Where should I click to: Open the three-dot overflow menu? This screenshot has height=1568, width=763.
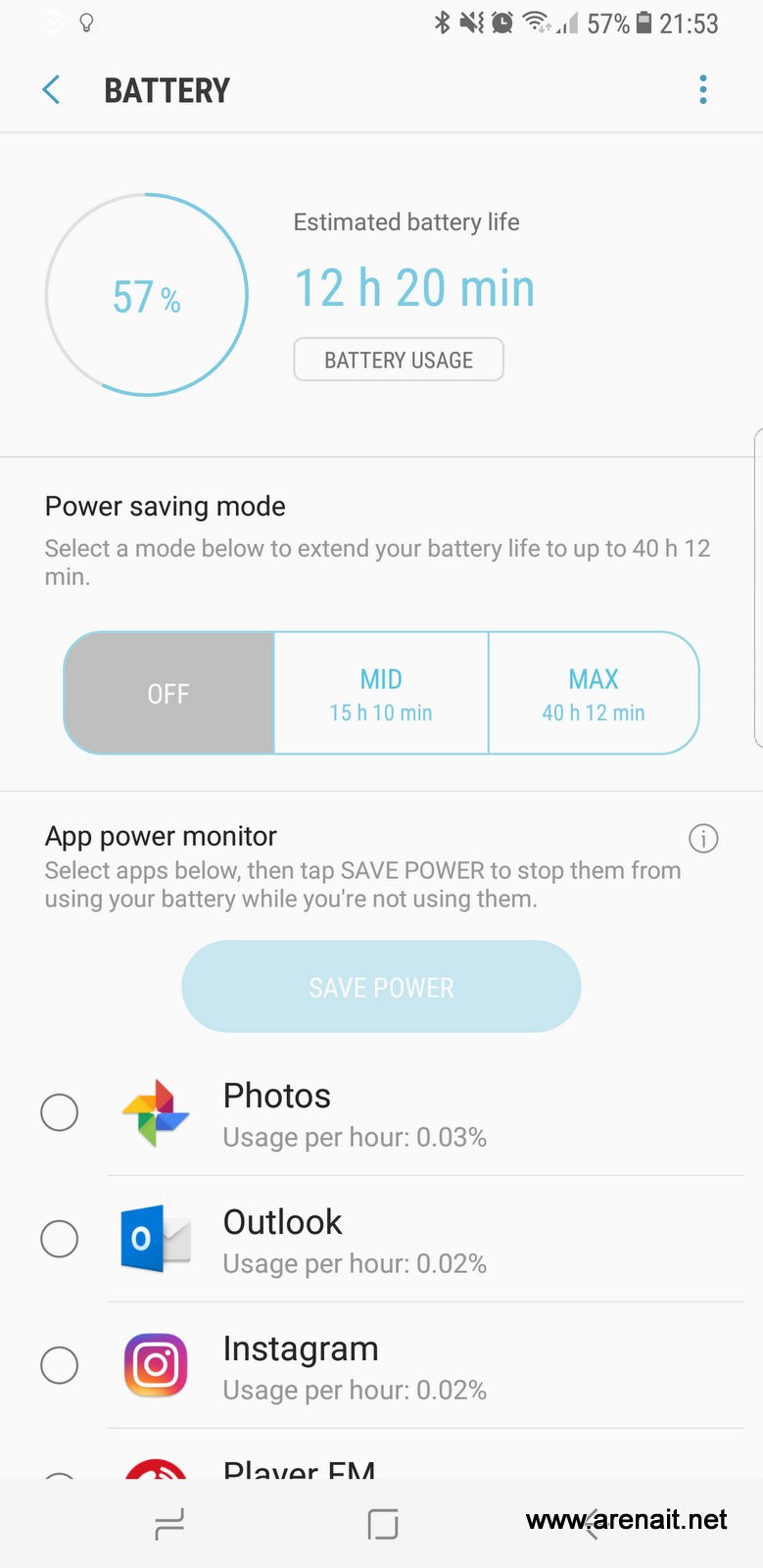coord(702,90)
